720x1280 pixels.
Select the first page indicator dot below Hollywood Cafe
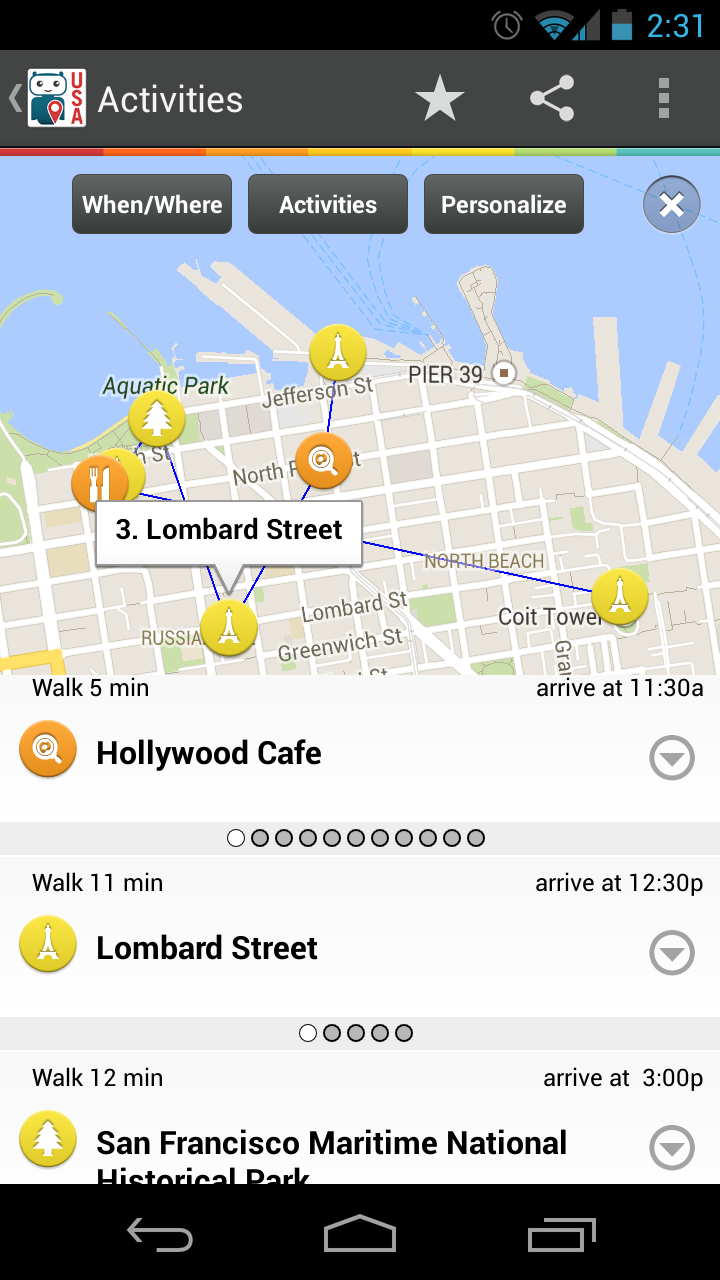pos(235,837)
